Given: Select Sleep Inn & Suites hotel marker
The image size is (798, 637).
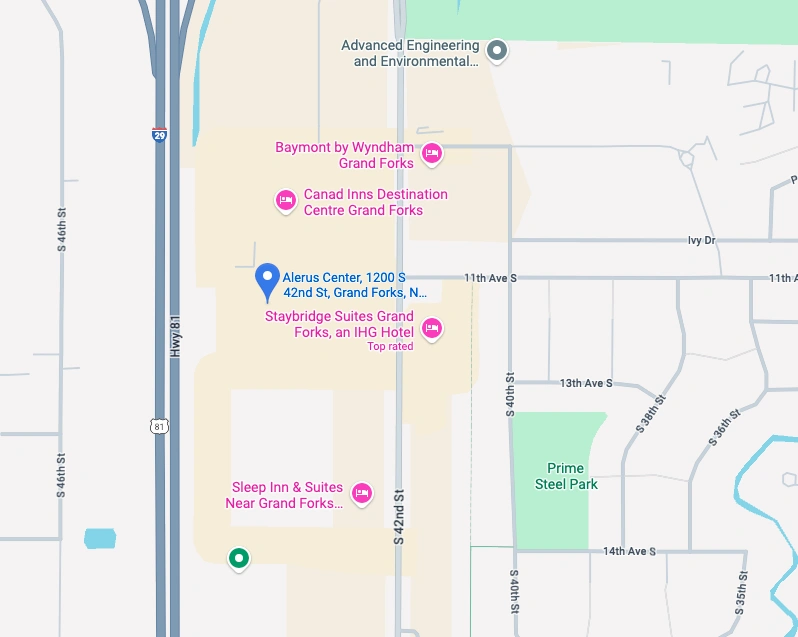Looking at the screenshot, I should [x=362, y=492].
